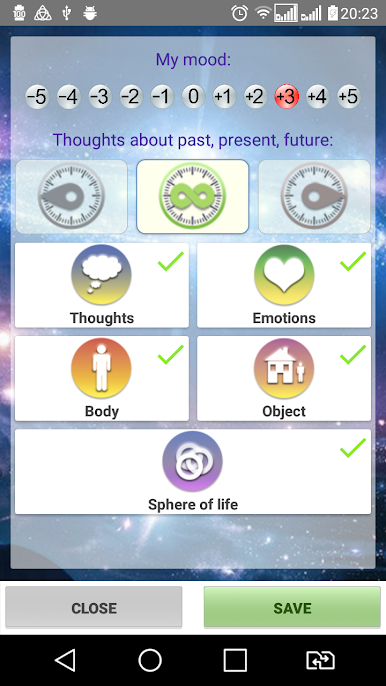Select mood +1
Image resolution: width=386 pixels, height=686 pixels.
pyautogui.click(x=224, y=96)
